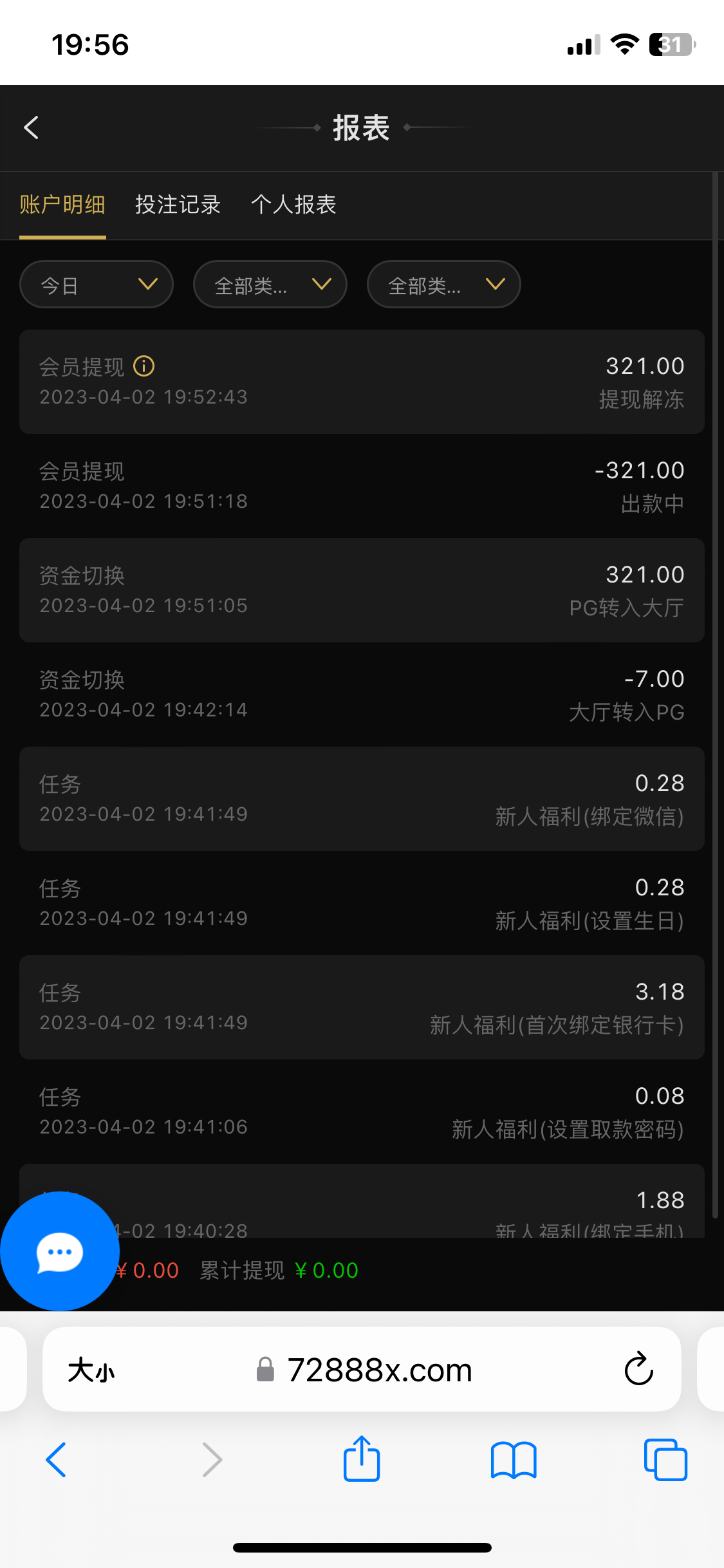The width and height of the screenshot is (724, 1568).
Task: Tap the info icon beside 会员提现
Action: pyautogui.click(x=144, y=366)
